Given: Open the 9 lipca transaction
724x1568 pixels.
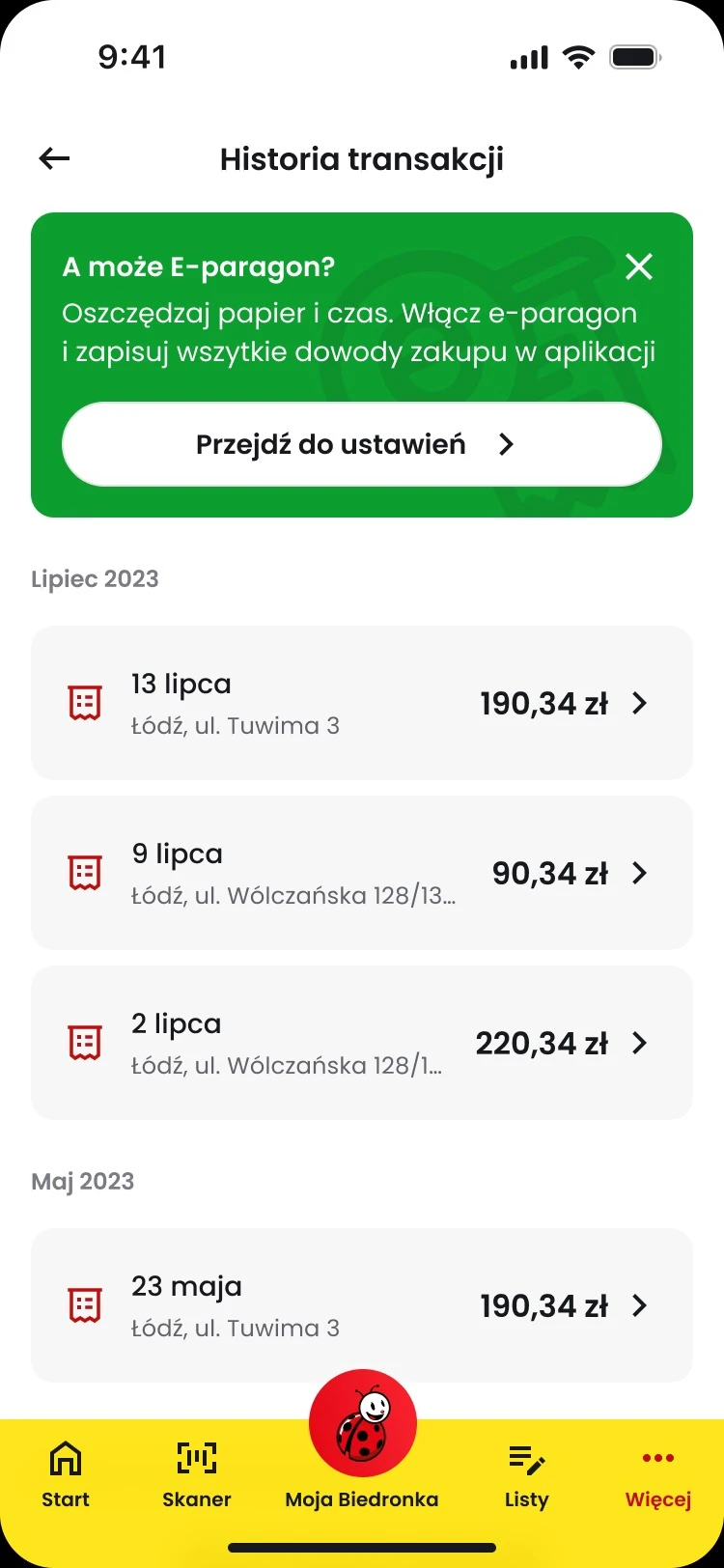Looking at the screenshot, I should click(362, 873).
